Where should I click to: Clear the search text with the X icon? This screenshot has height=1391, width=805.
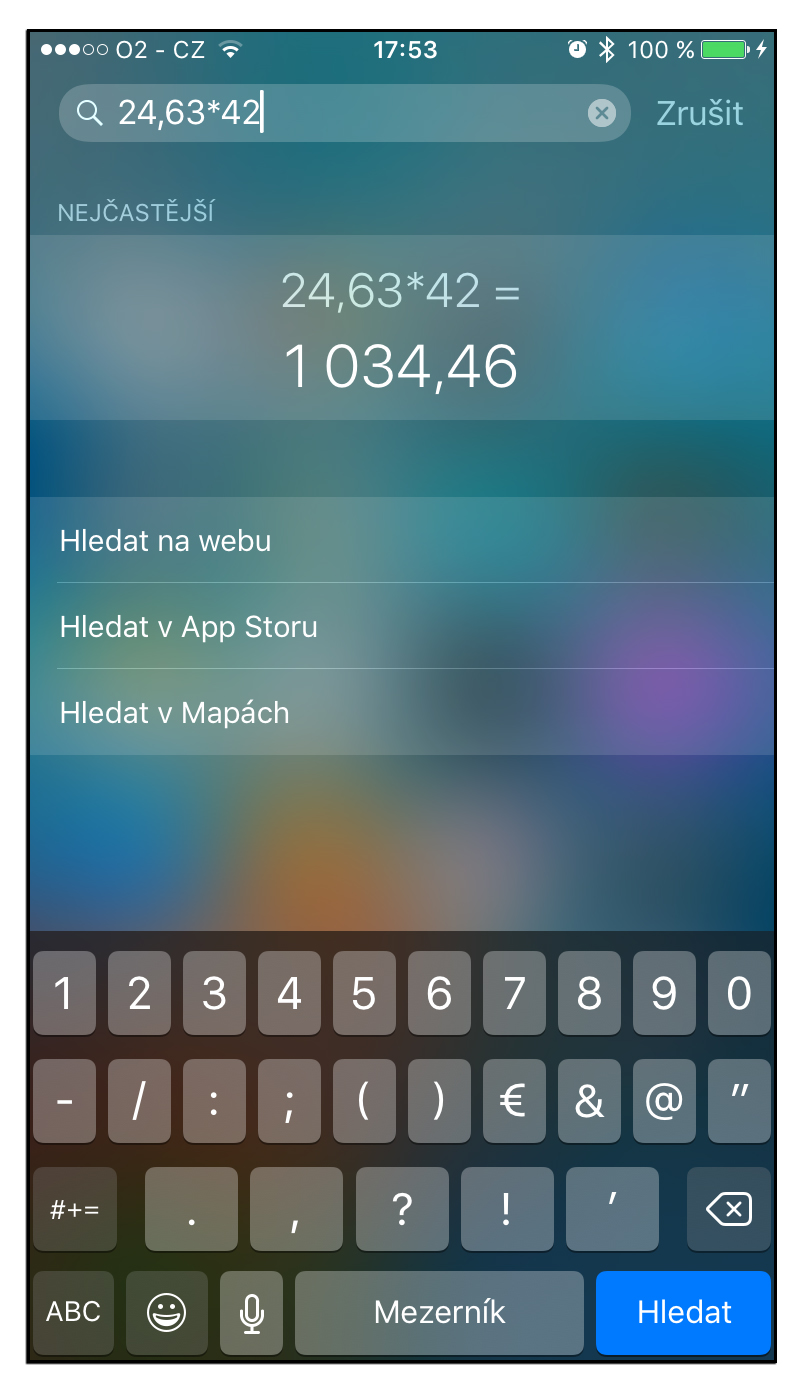pos(601,114)
